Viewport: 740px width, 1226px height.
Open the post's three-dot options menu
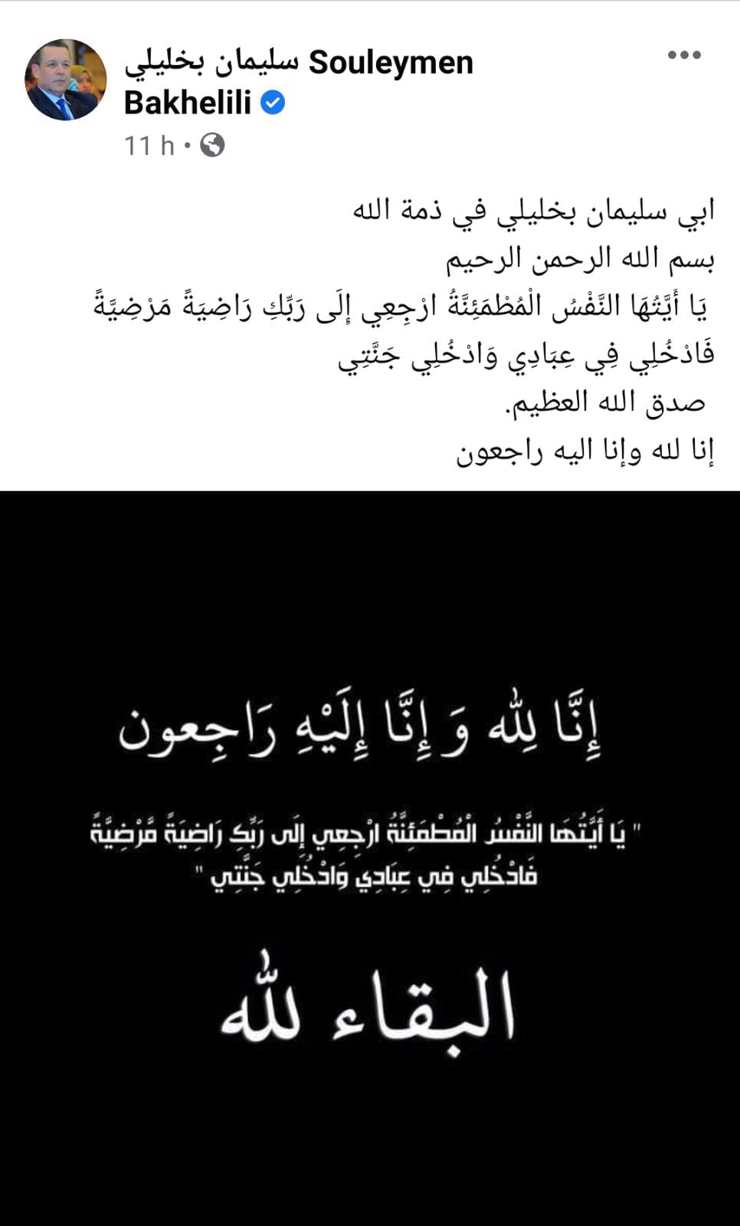click(x=683, y=55)
